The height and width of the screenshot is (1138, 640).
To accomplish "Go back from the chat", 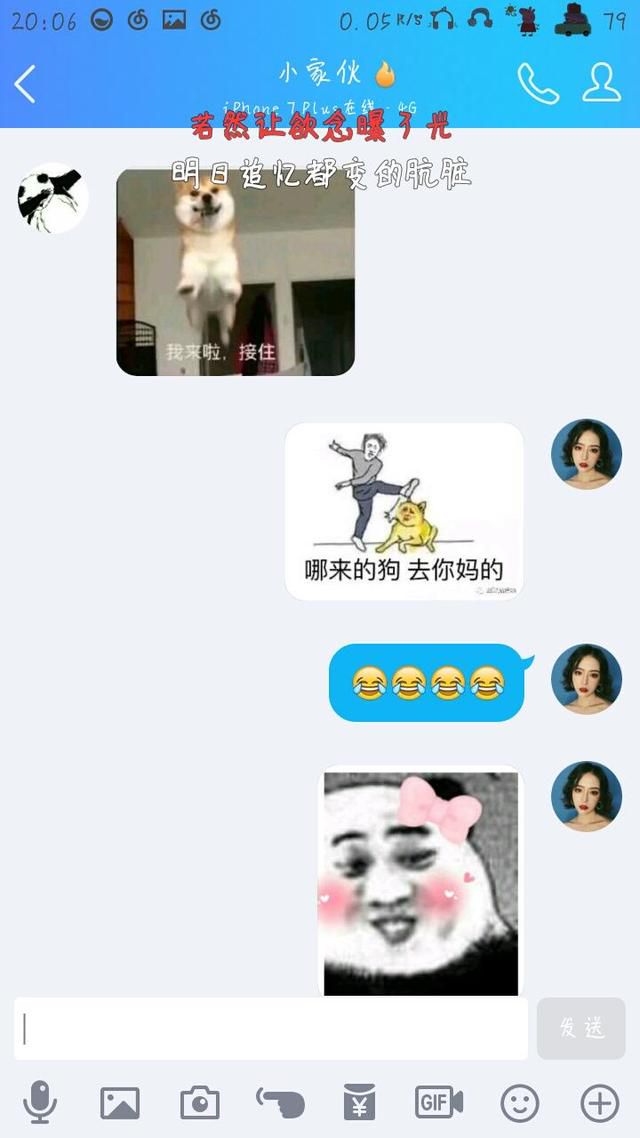I will 25,83.
